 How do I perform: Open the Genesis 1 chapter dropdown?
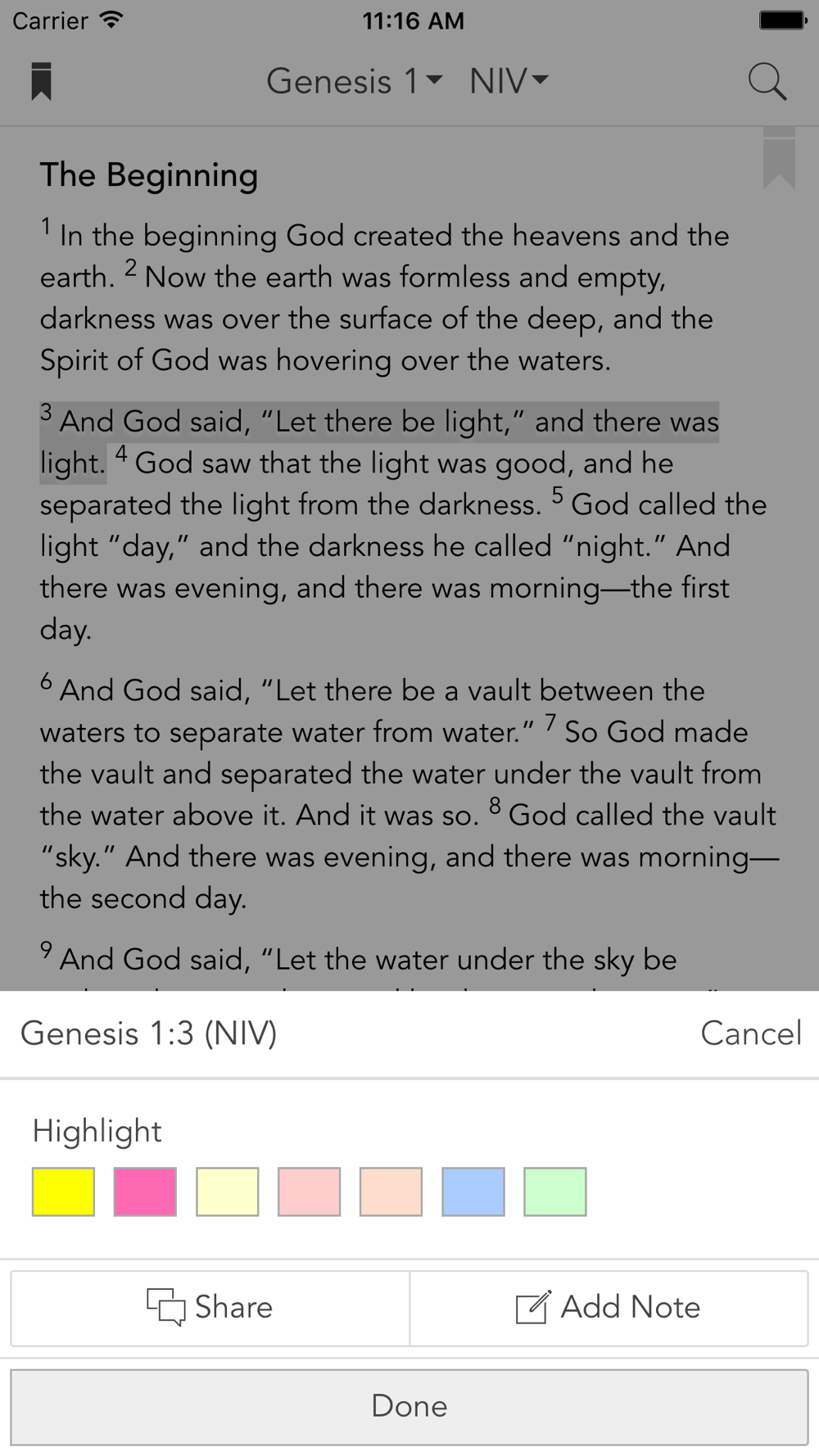point(354,81)
